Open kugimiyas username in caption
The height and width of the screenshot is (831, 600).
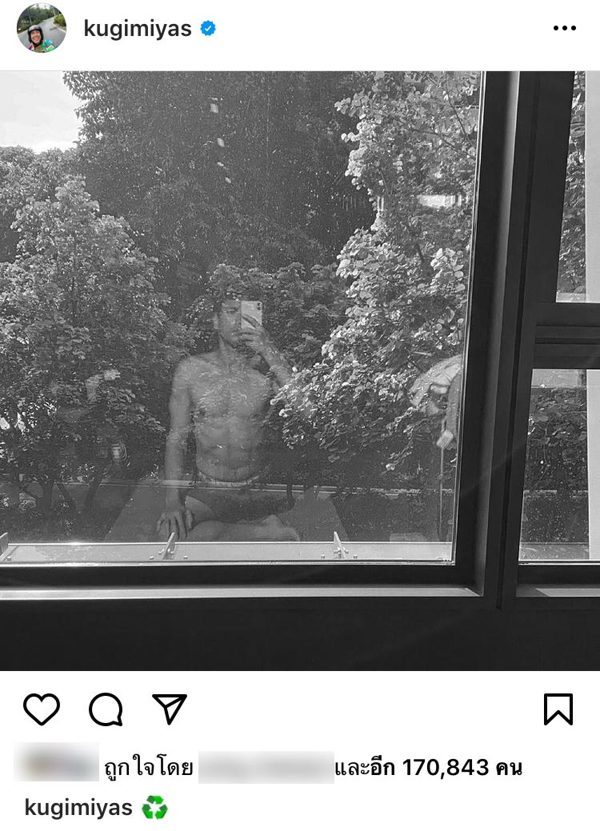coord(78,807)
